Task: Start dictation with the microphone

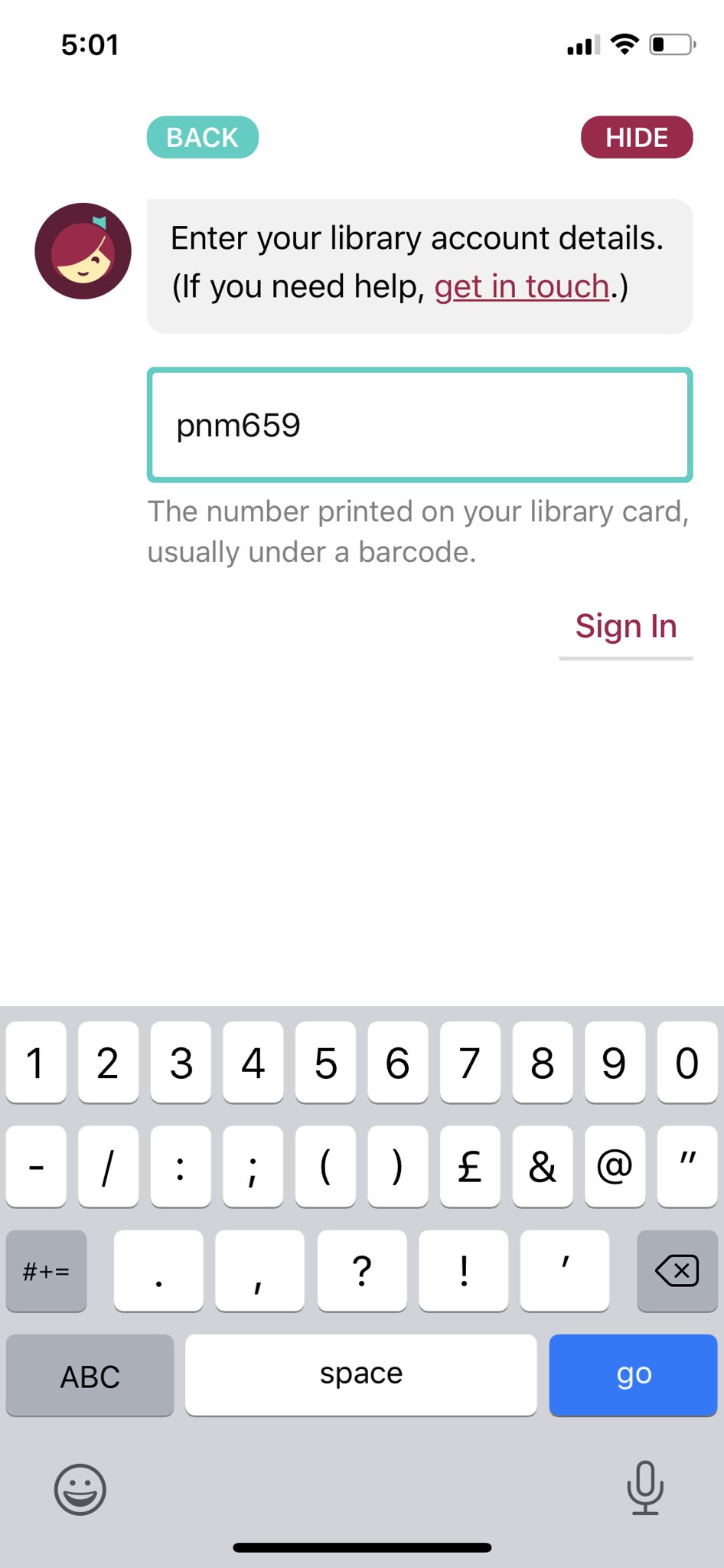Action: pos(645,1488)
